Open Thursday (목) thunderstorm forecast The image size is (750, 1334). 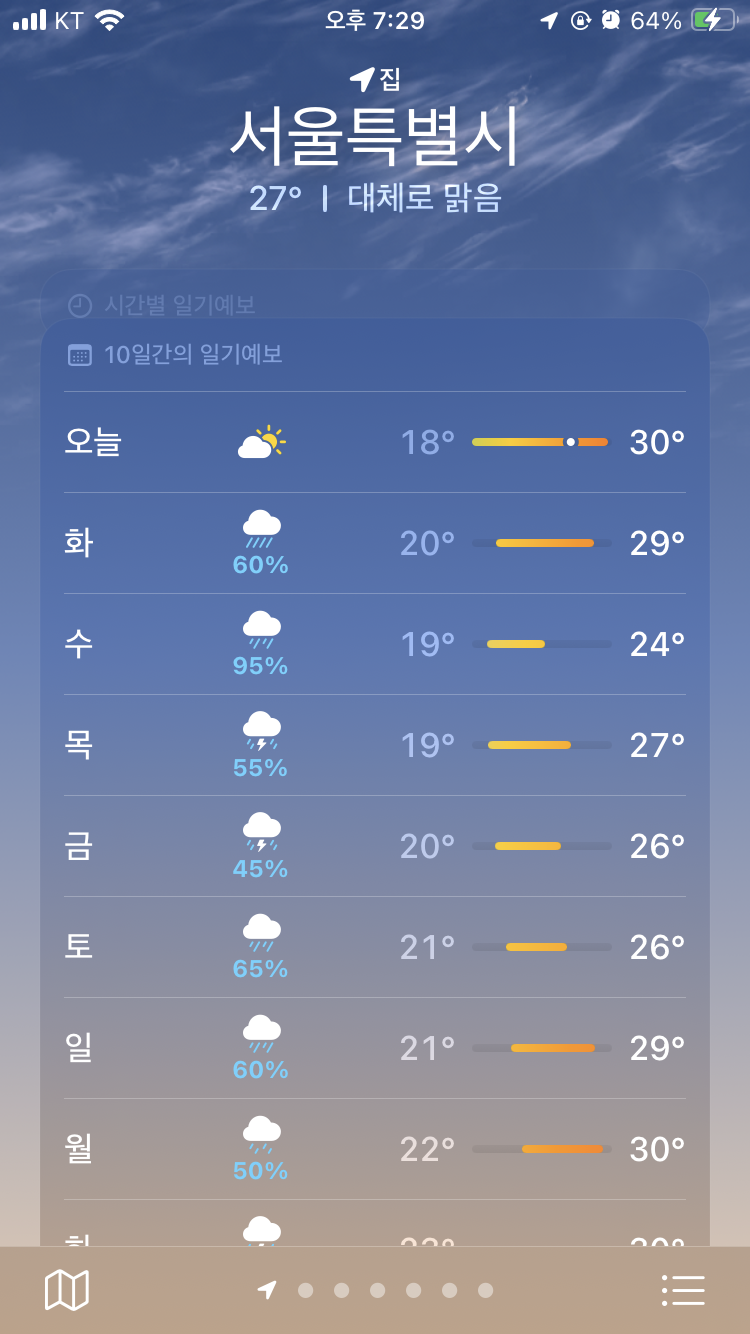pyautogui.click(x=375, y=745)
